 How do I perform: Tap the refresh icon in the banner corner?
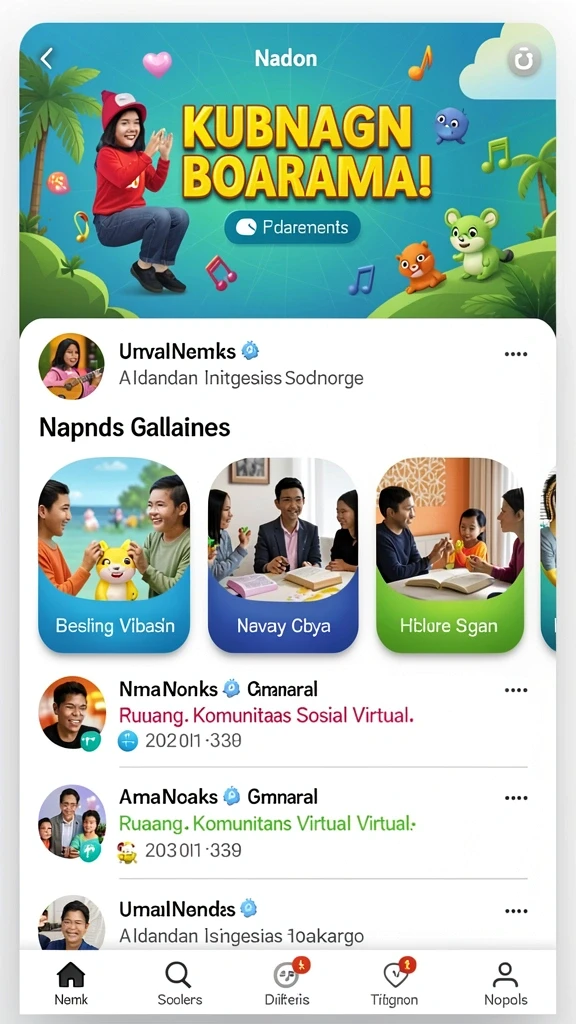tap(524, 60)
